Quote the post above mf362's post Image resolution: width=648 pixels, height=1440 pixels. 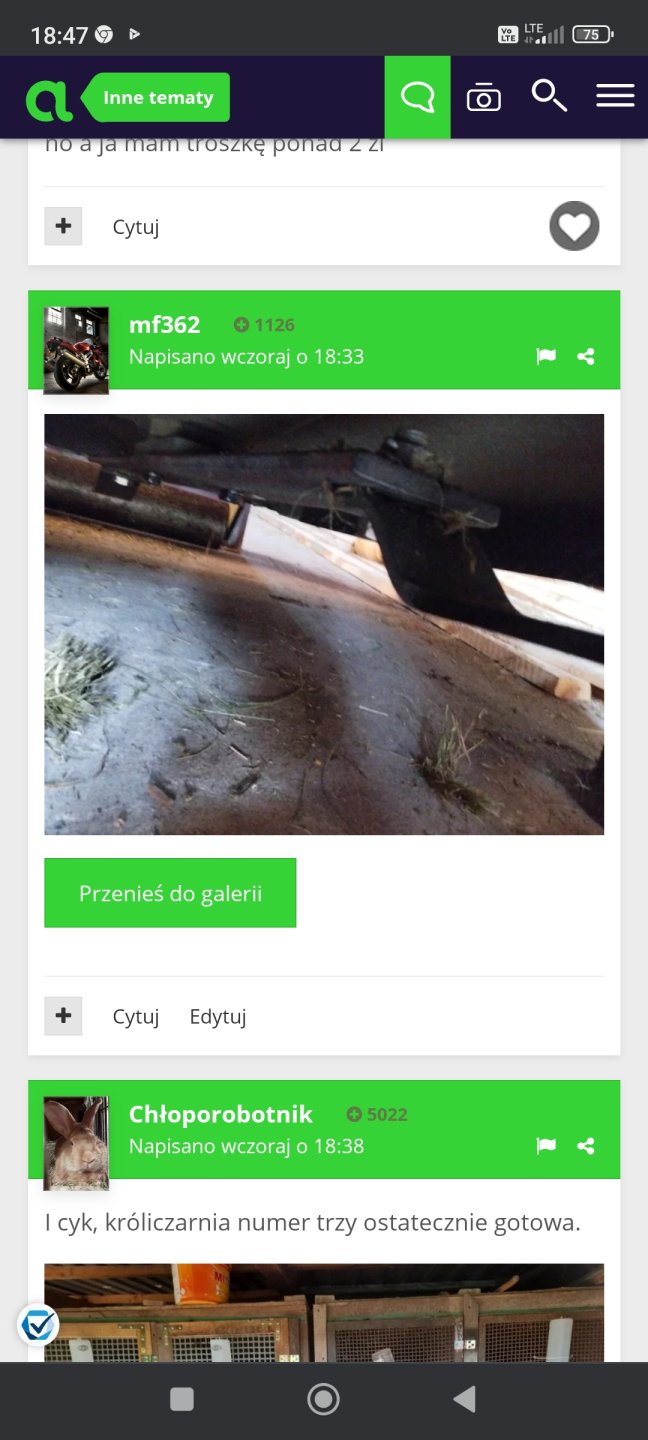(x=136, y=227)
